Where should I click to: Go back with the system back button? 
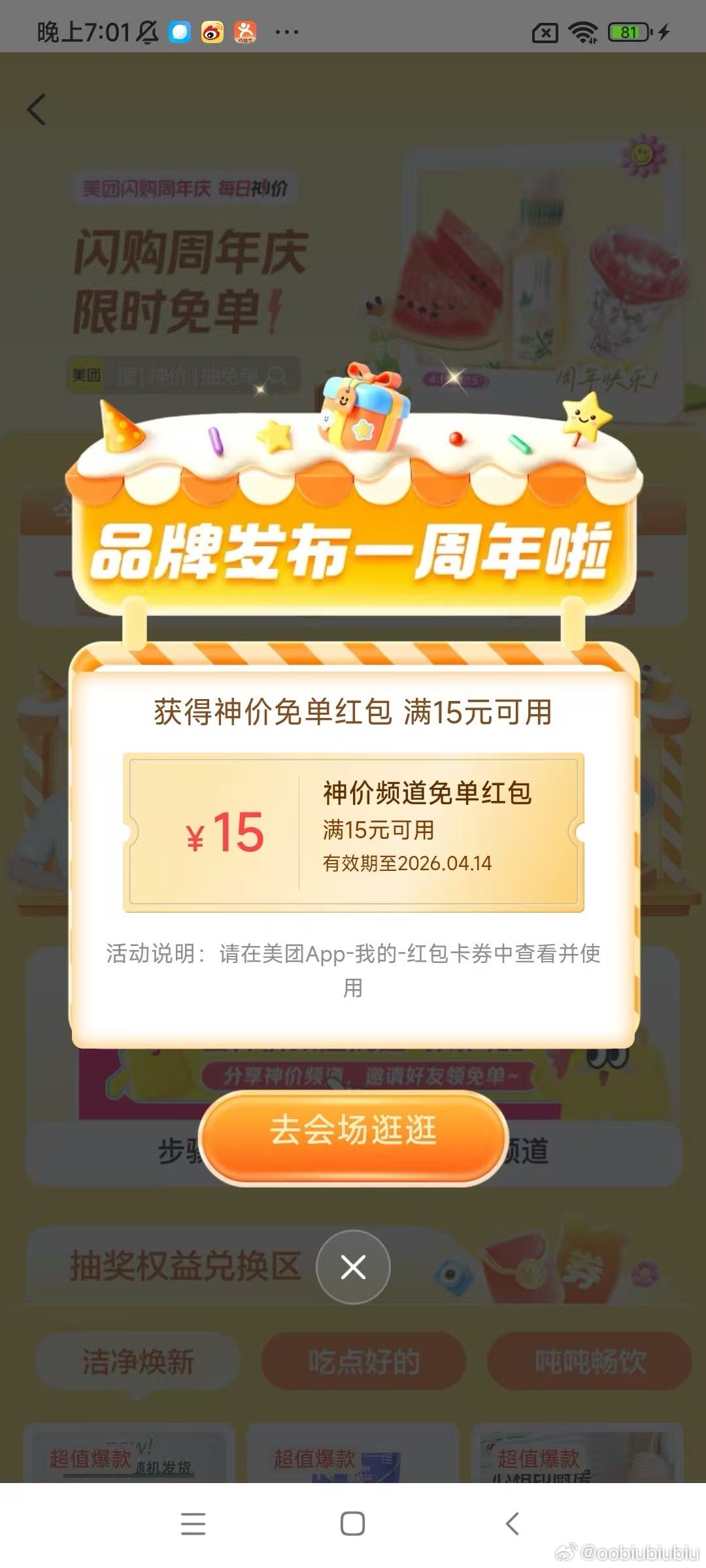pyautogui.click(x=513, y=1524)
